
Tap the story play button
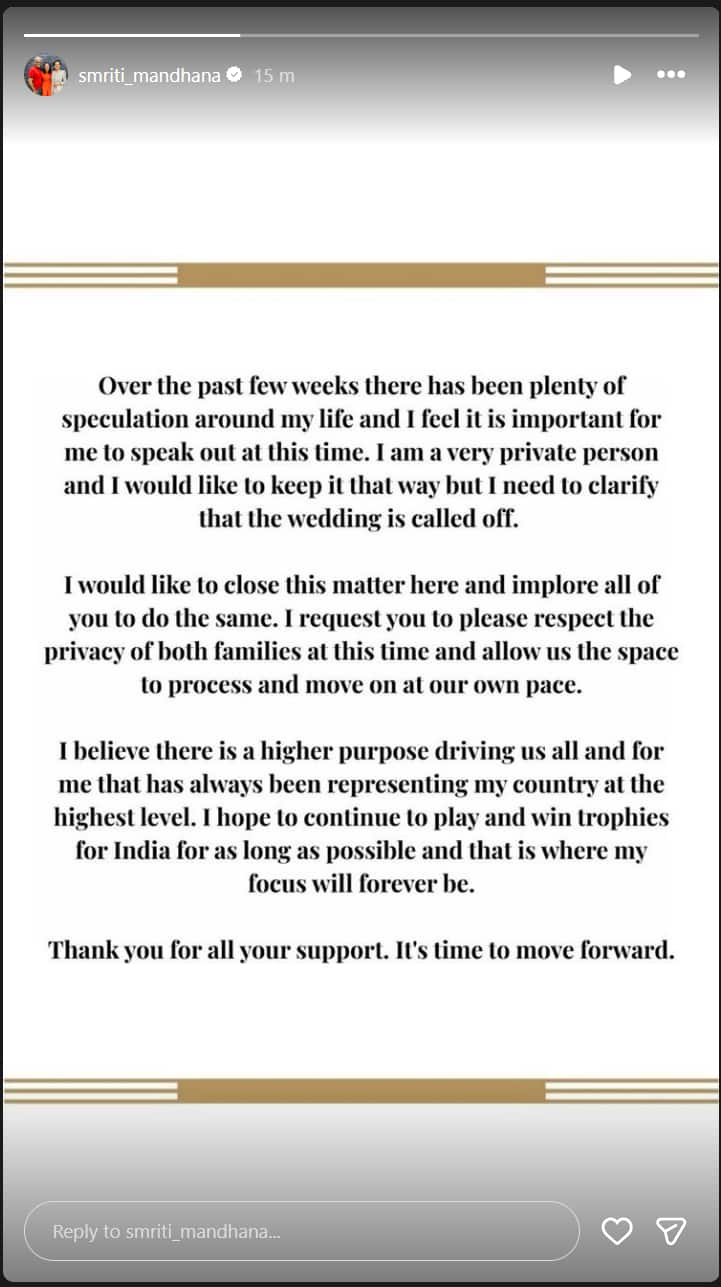coord(622,75)
